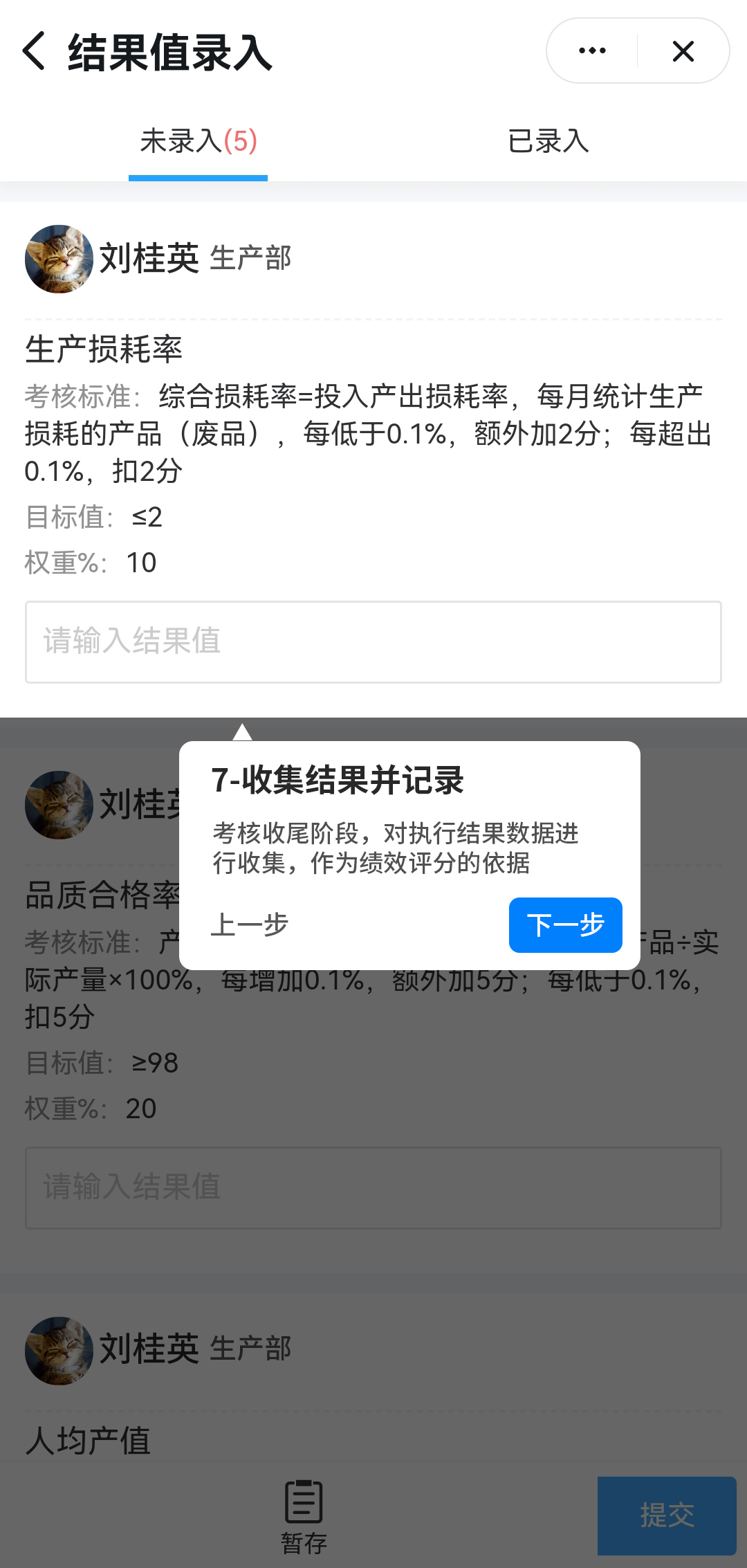Enter the 品质合格率 result value field
This screenshot has height=1568, width=747.
[373, 1187]
